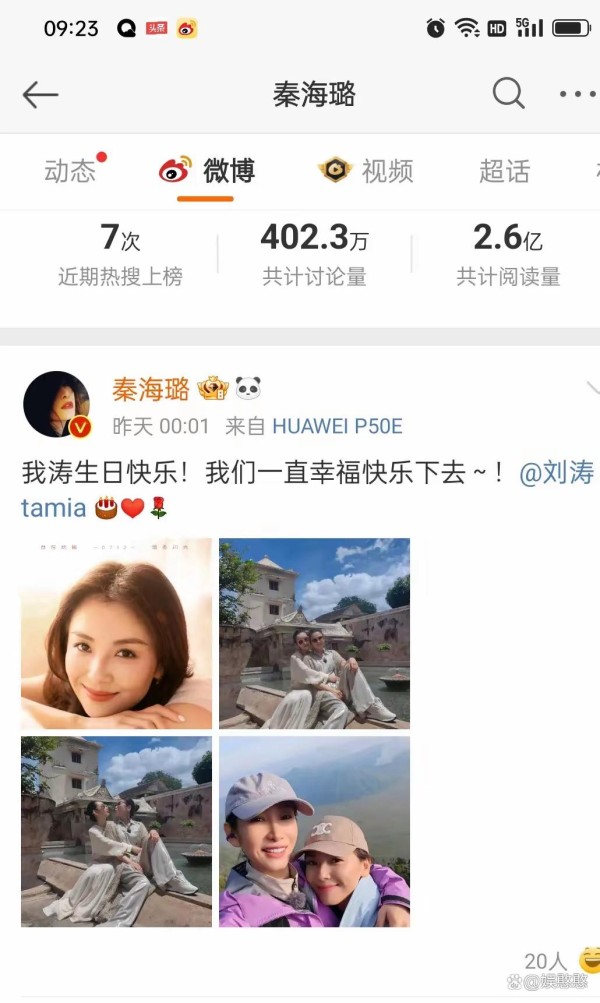Open the @刘涛 tamia mention link
The height and width of the screenshot is (1003, 600).
point(557,473)
